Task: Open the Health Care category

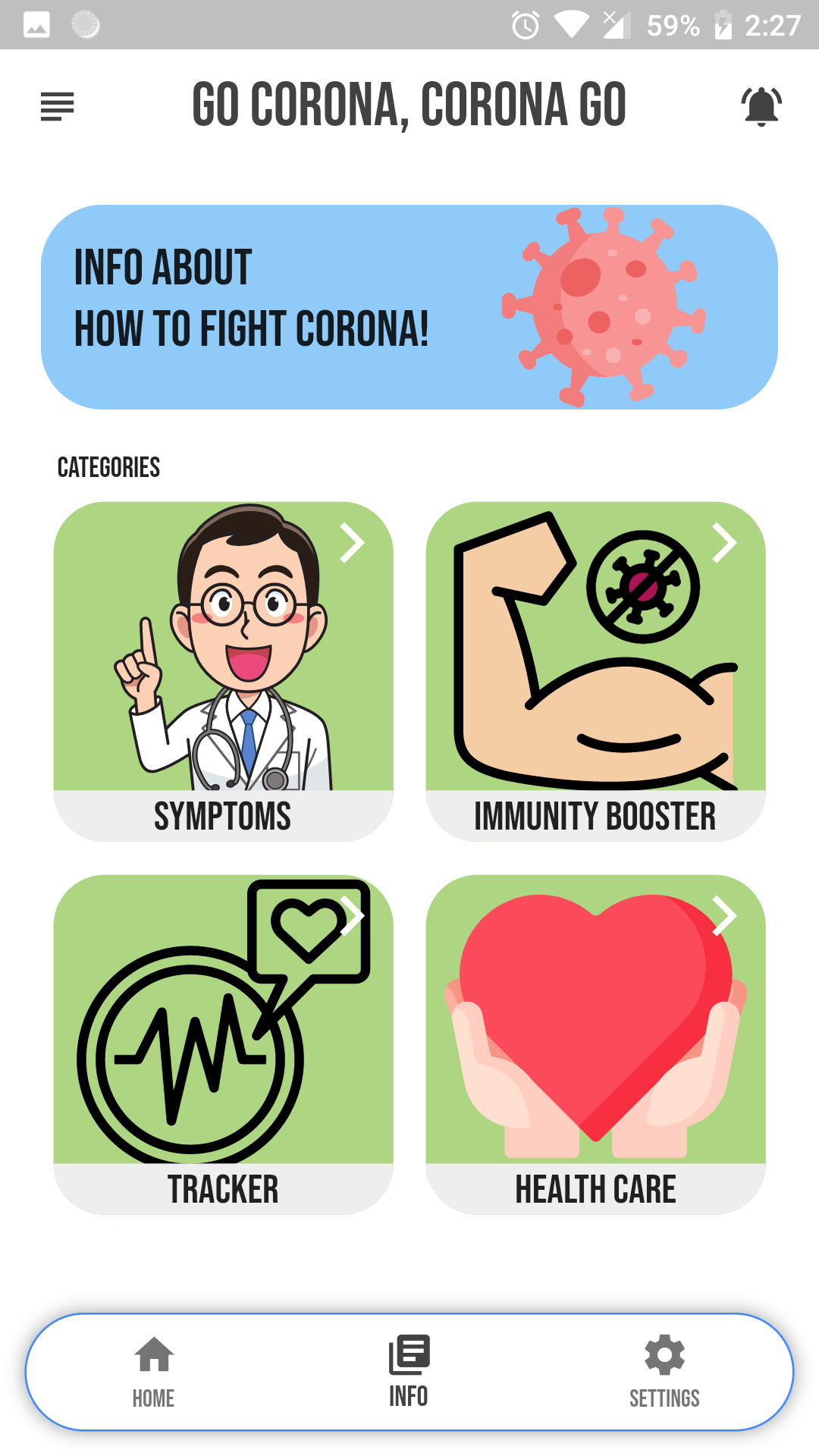Action: [x=595, y=1044]
